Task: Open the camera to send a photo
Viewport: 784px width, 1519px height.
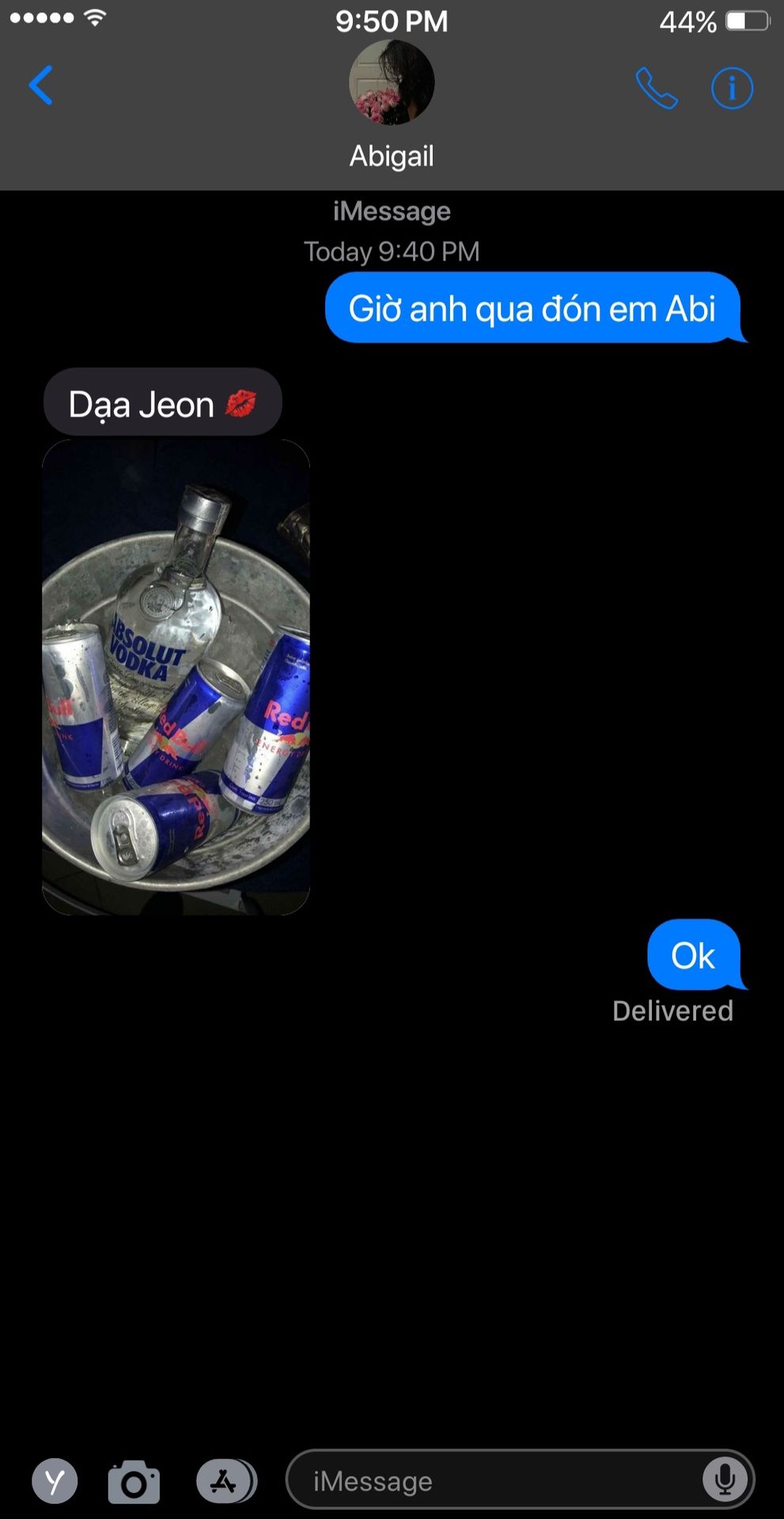Action: [134, 1482]
